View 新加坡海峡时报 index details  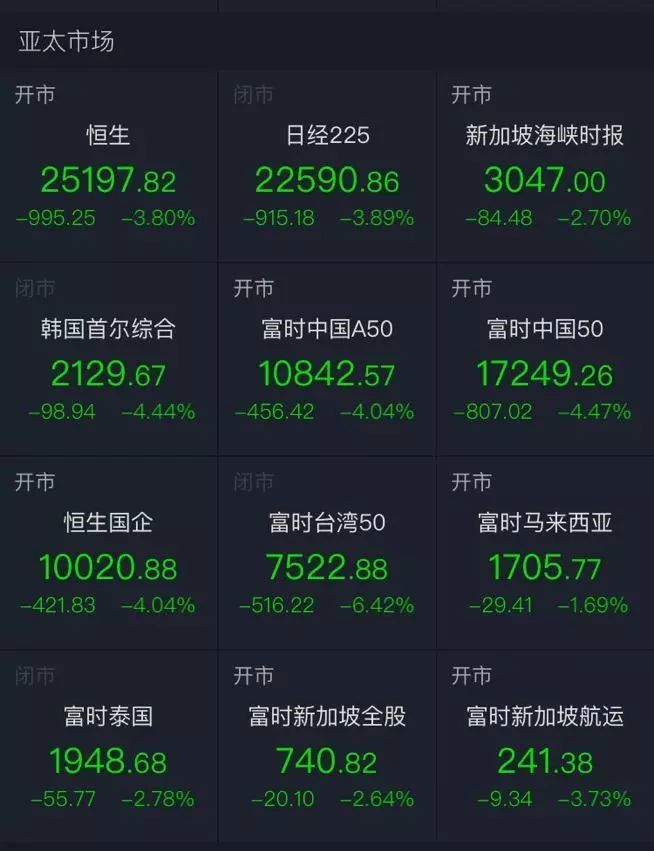point(545,166)
